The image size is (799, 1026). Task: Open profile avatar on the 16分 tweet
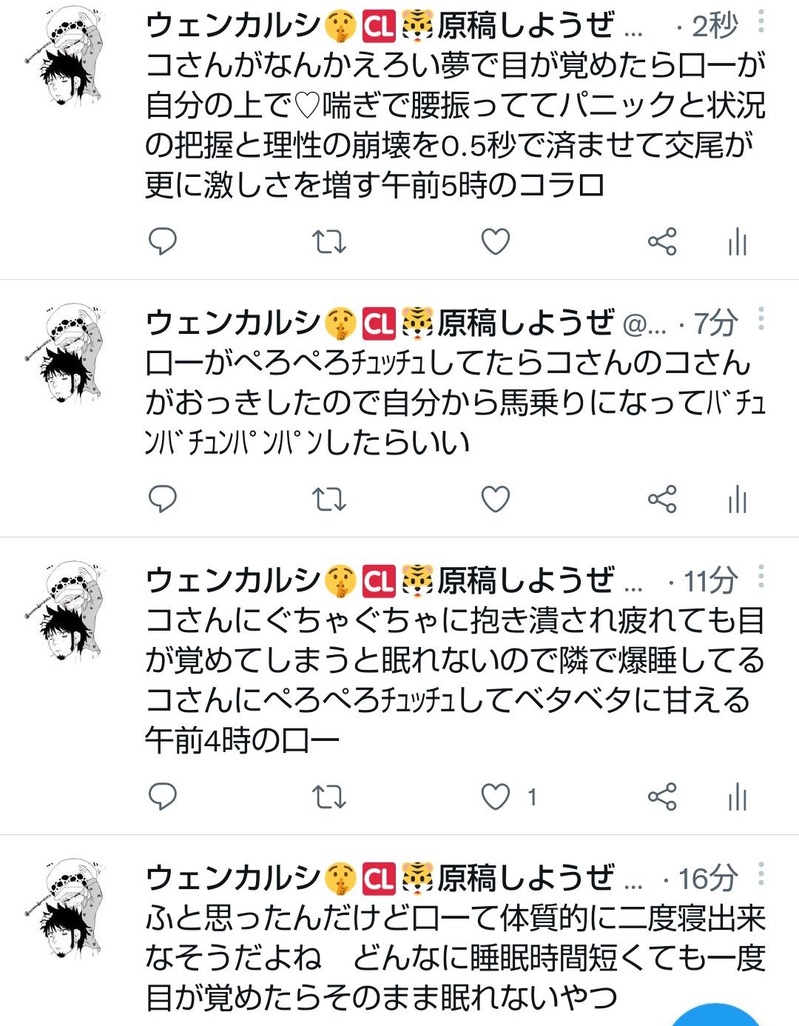(70, 905)
